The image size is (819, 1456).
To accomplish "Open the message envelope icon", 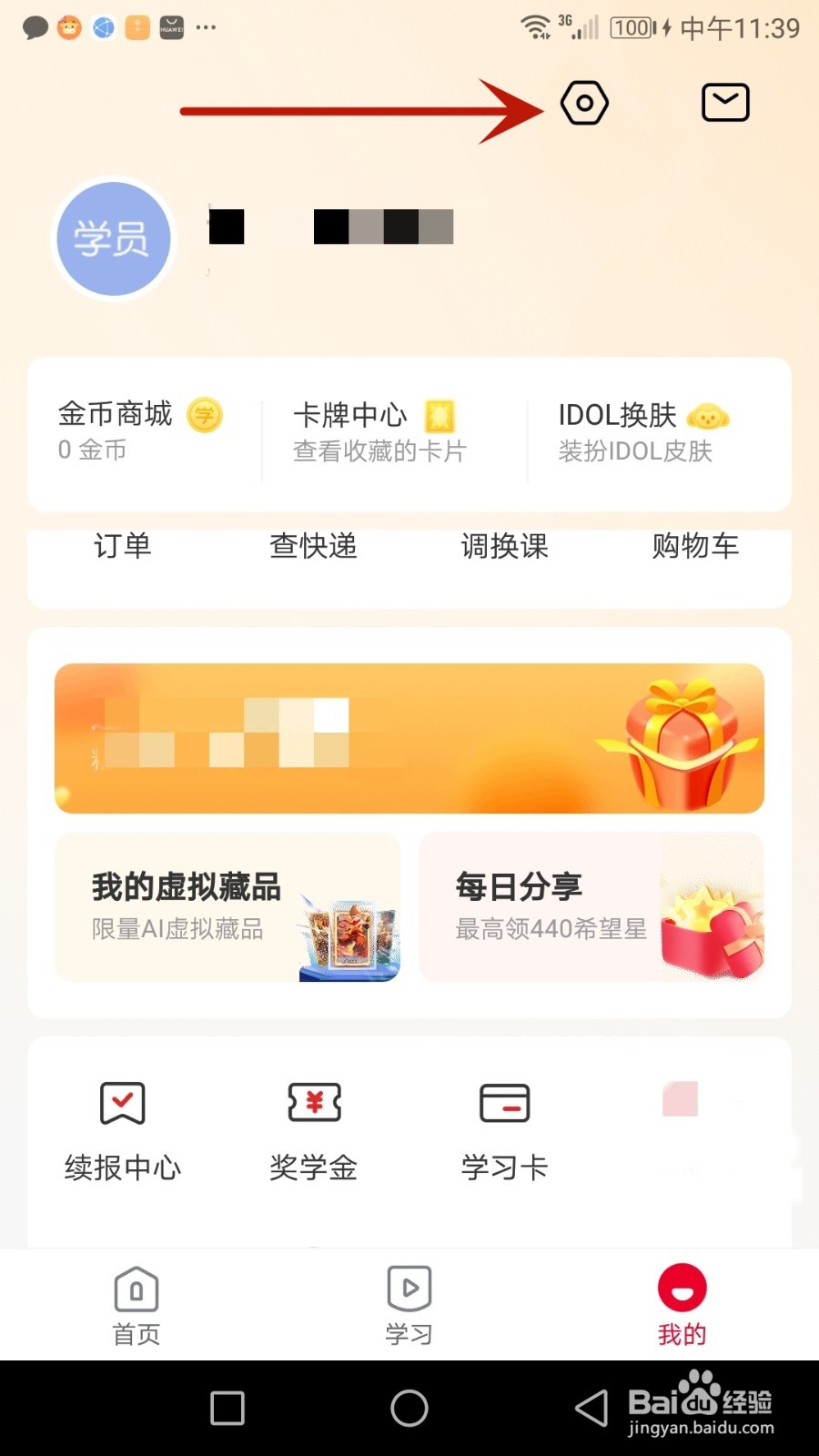I will tap(724, 102).
